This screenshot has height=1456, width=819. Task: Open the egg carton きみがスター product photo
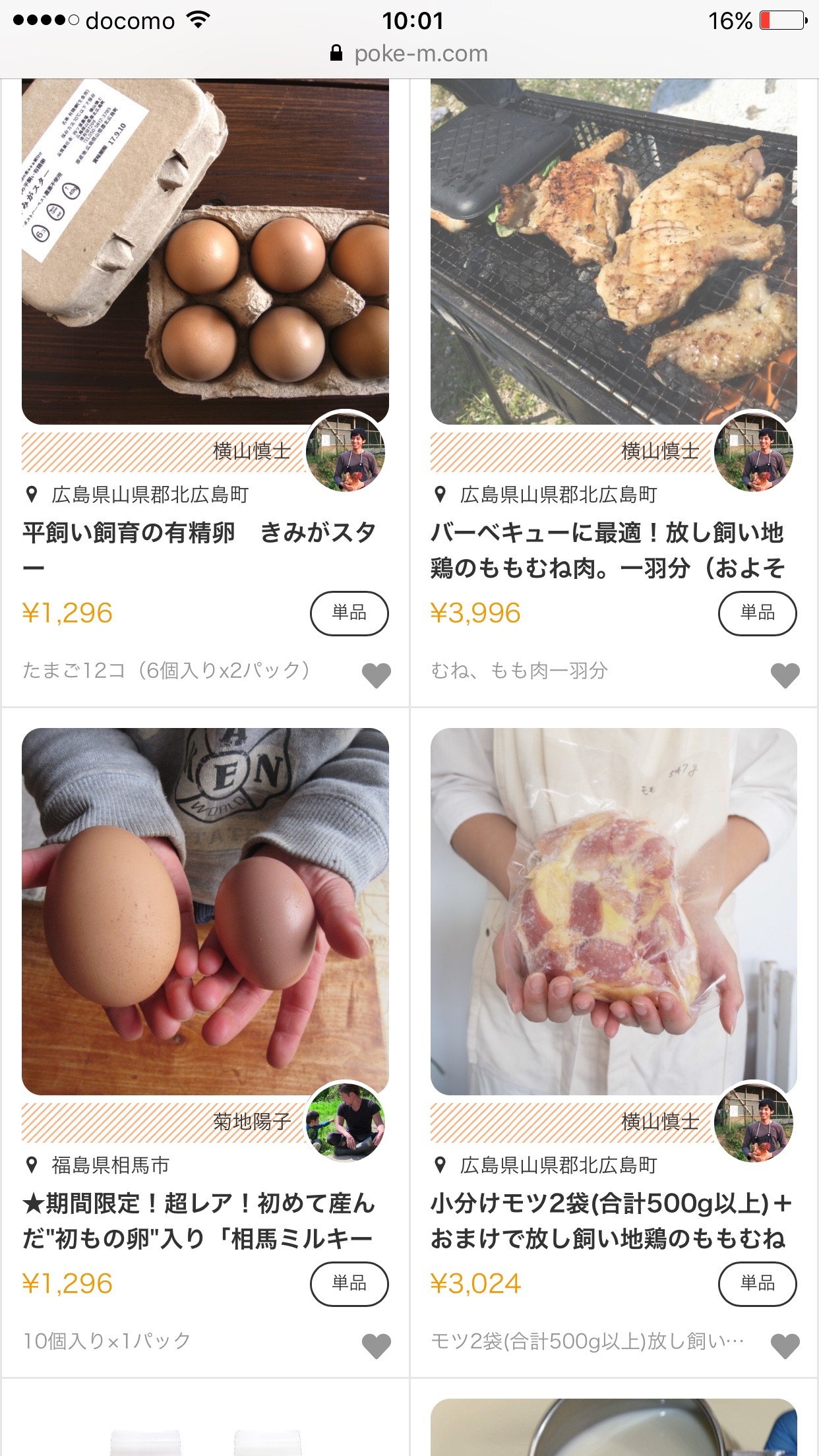(x=205, y=251)
